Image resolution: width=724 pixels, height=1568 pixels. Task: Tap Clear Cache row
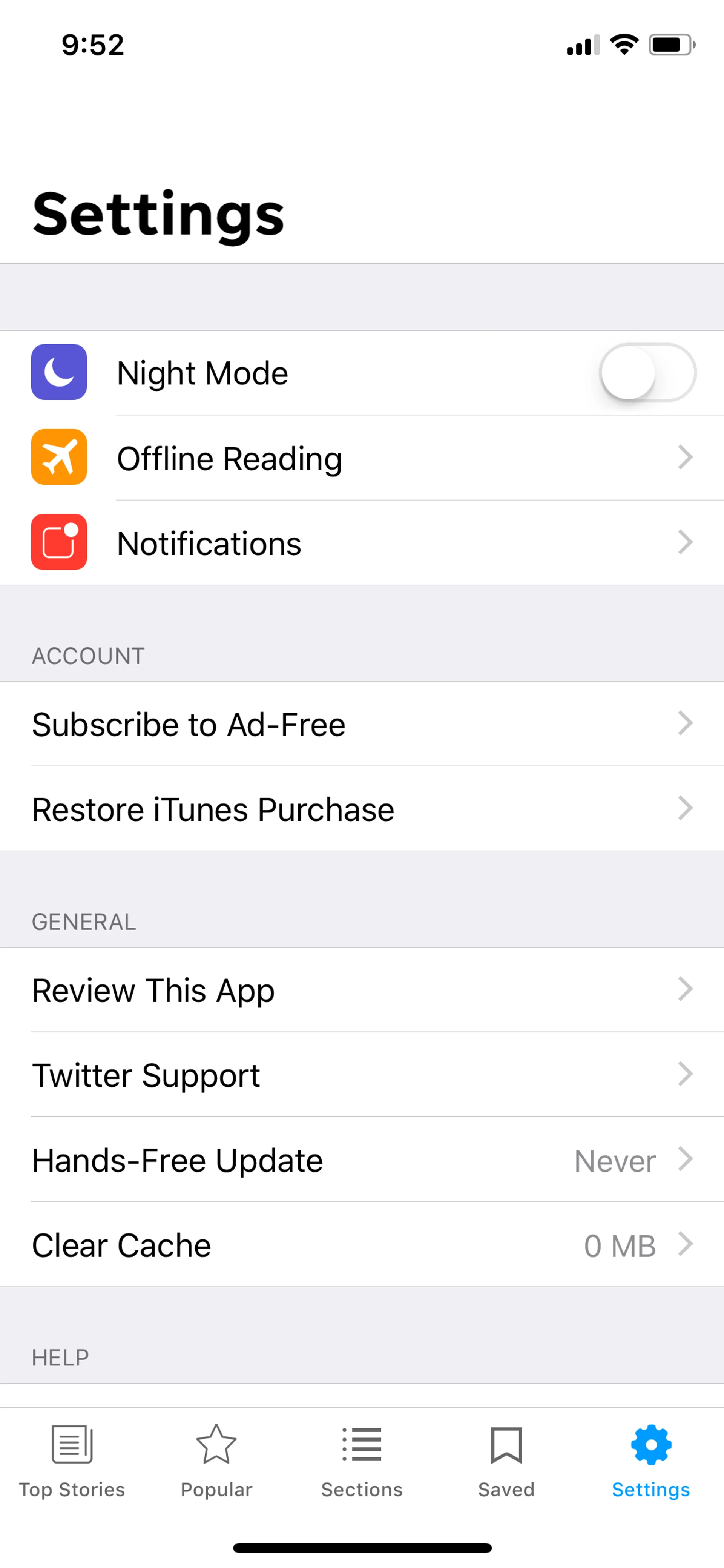click(362, 1245)
